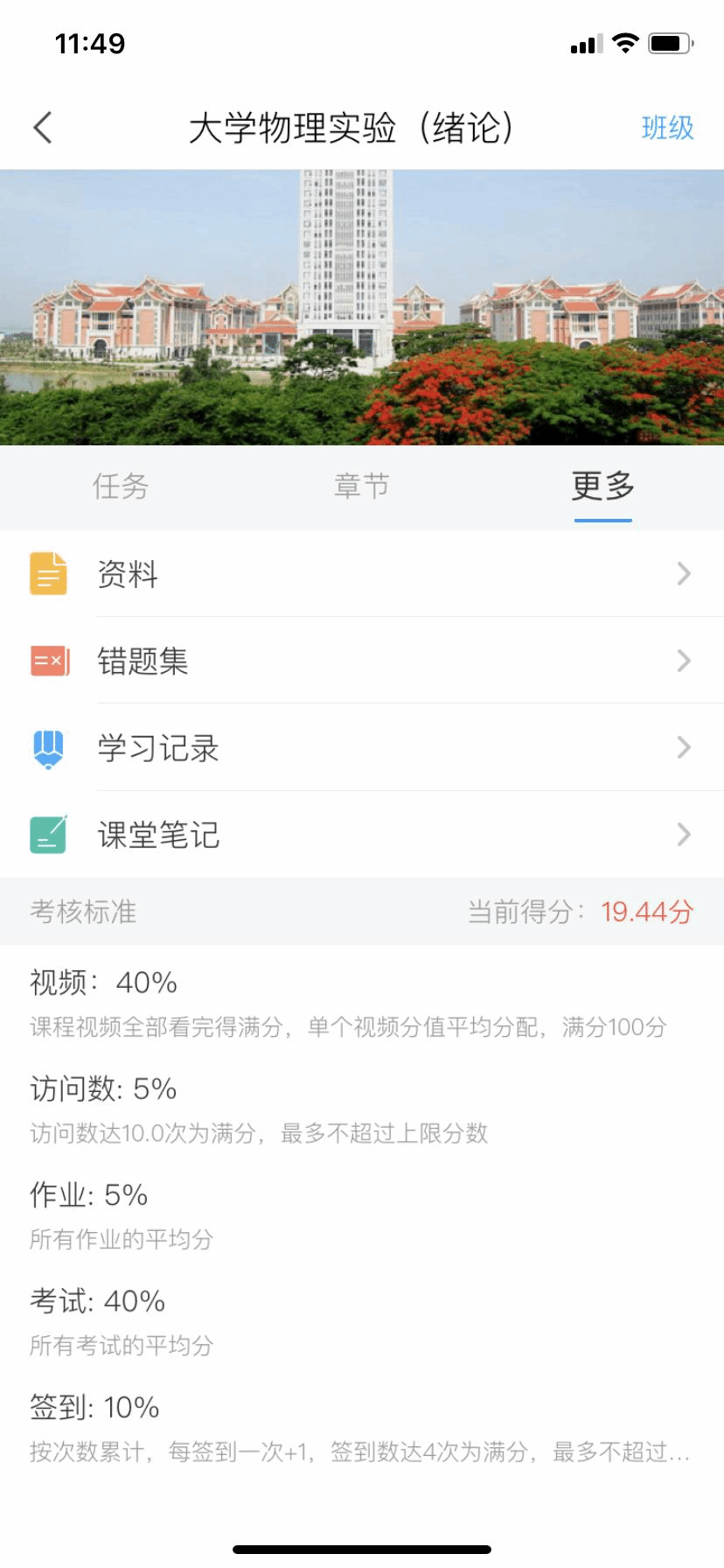Open 错题集 wrong-answer collection
Image resolution: width=724 pixels, height=1568 pixels.
tap(362, 661)
